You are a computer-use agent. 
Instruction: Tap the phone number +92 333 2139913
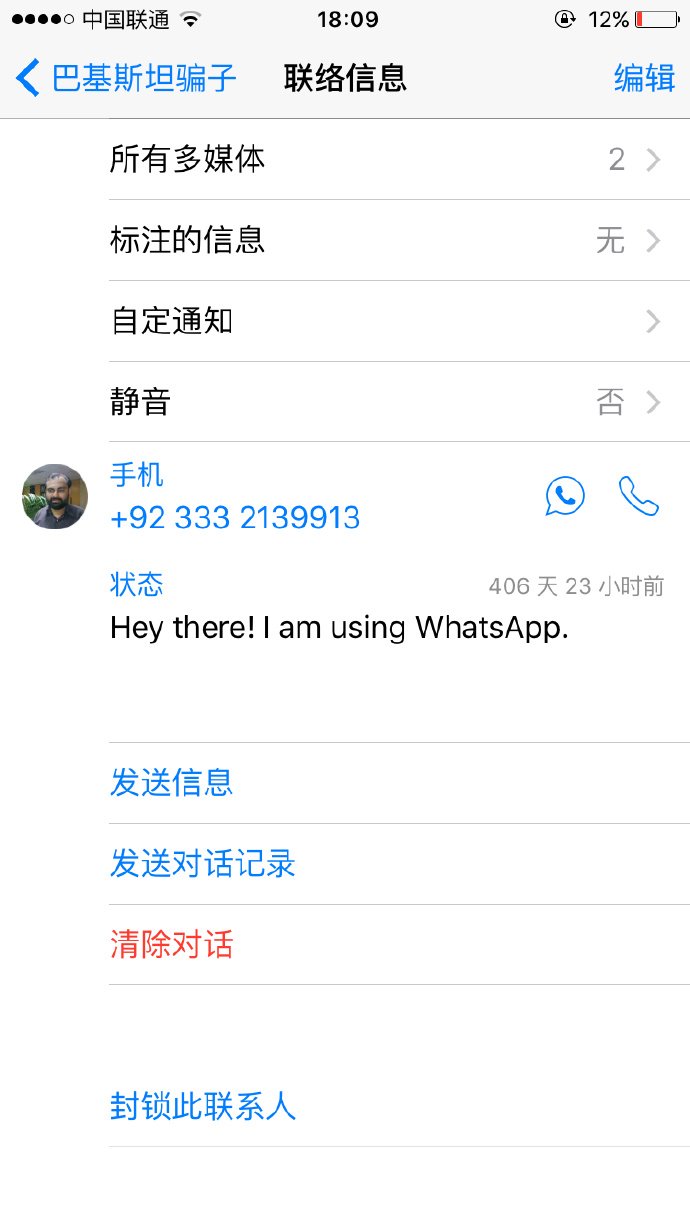tap(235, 518)
